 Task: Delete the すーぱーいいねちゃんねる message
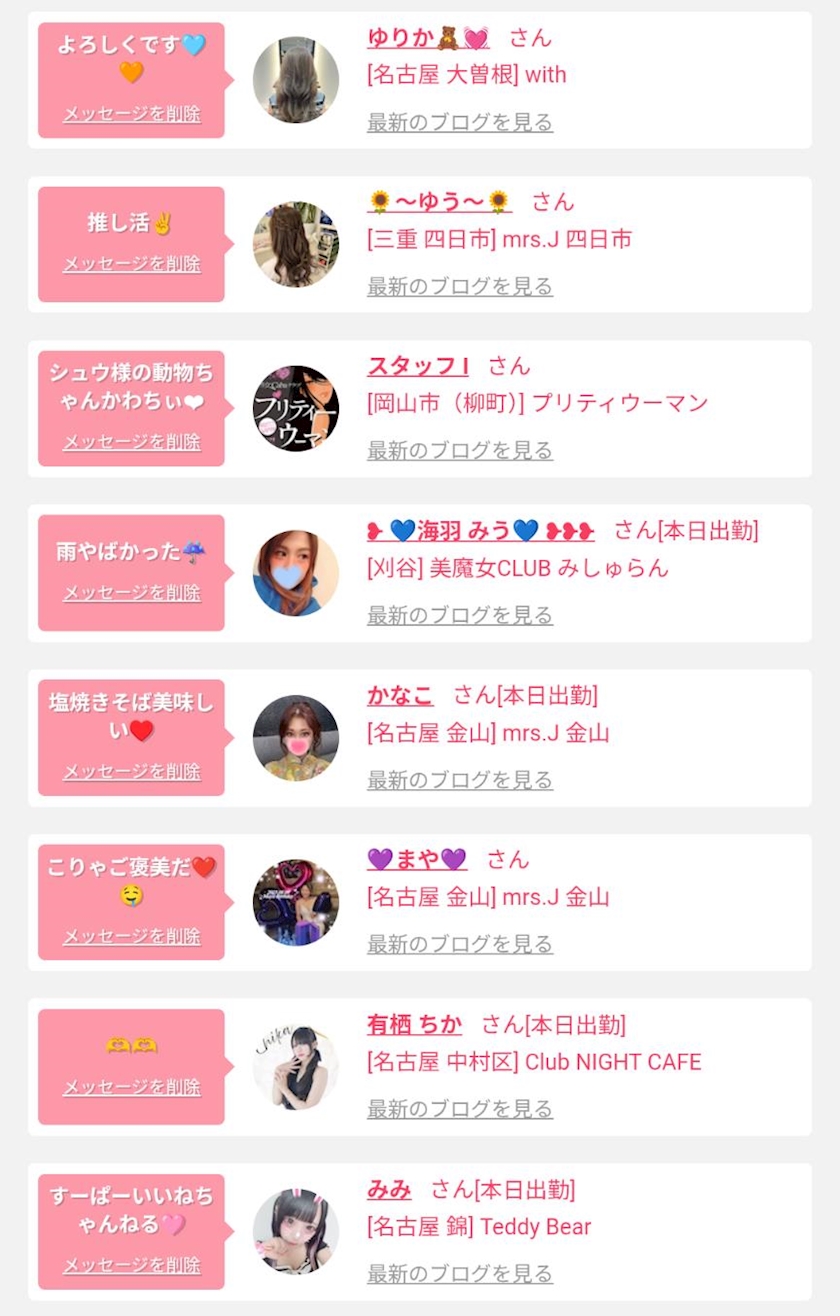tap(132, 1266)
